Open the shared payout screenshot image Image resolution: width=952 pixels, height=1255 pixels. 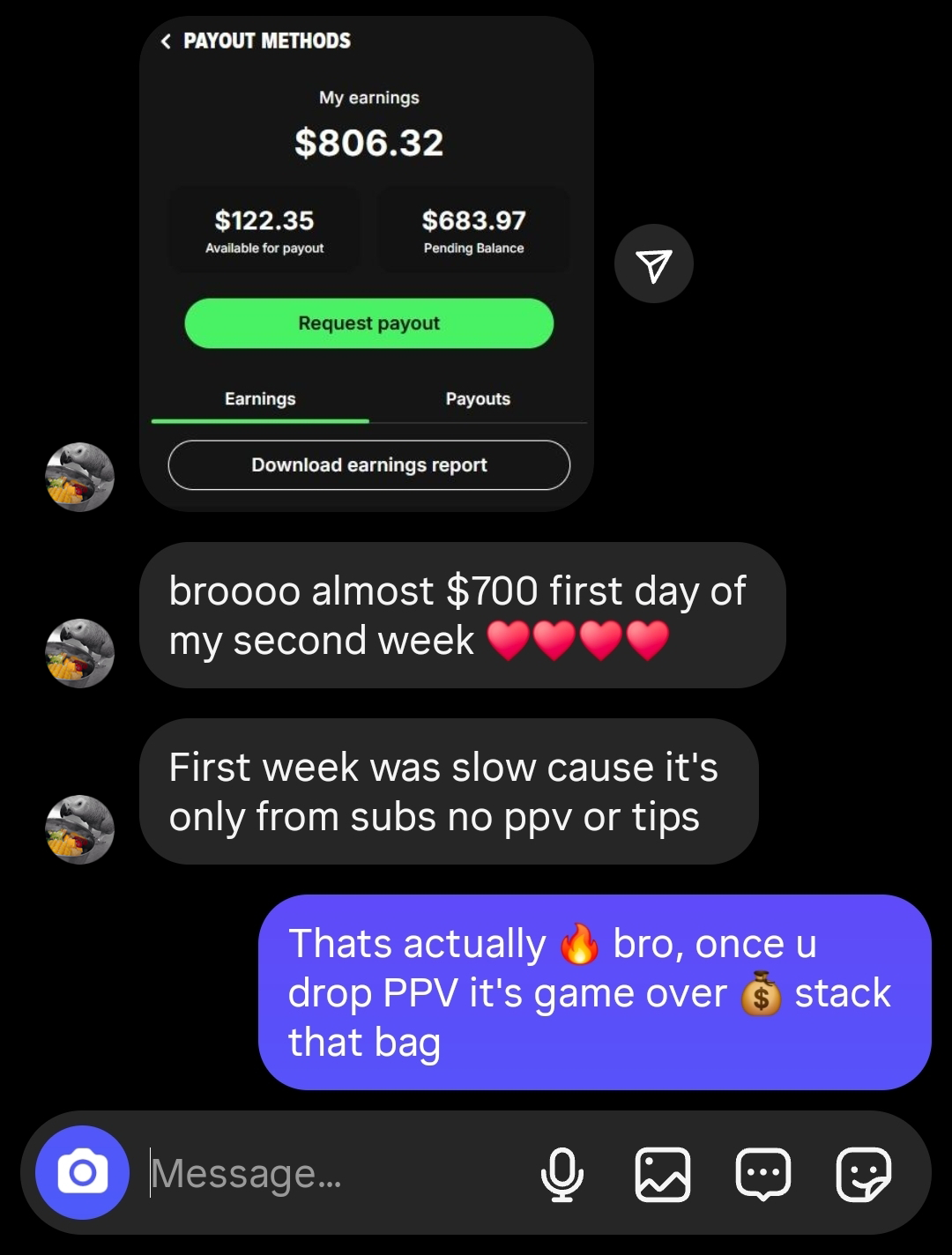[x=366, y=264]
